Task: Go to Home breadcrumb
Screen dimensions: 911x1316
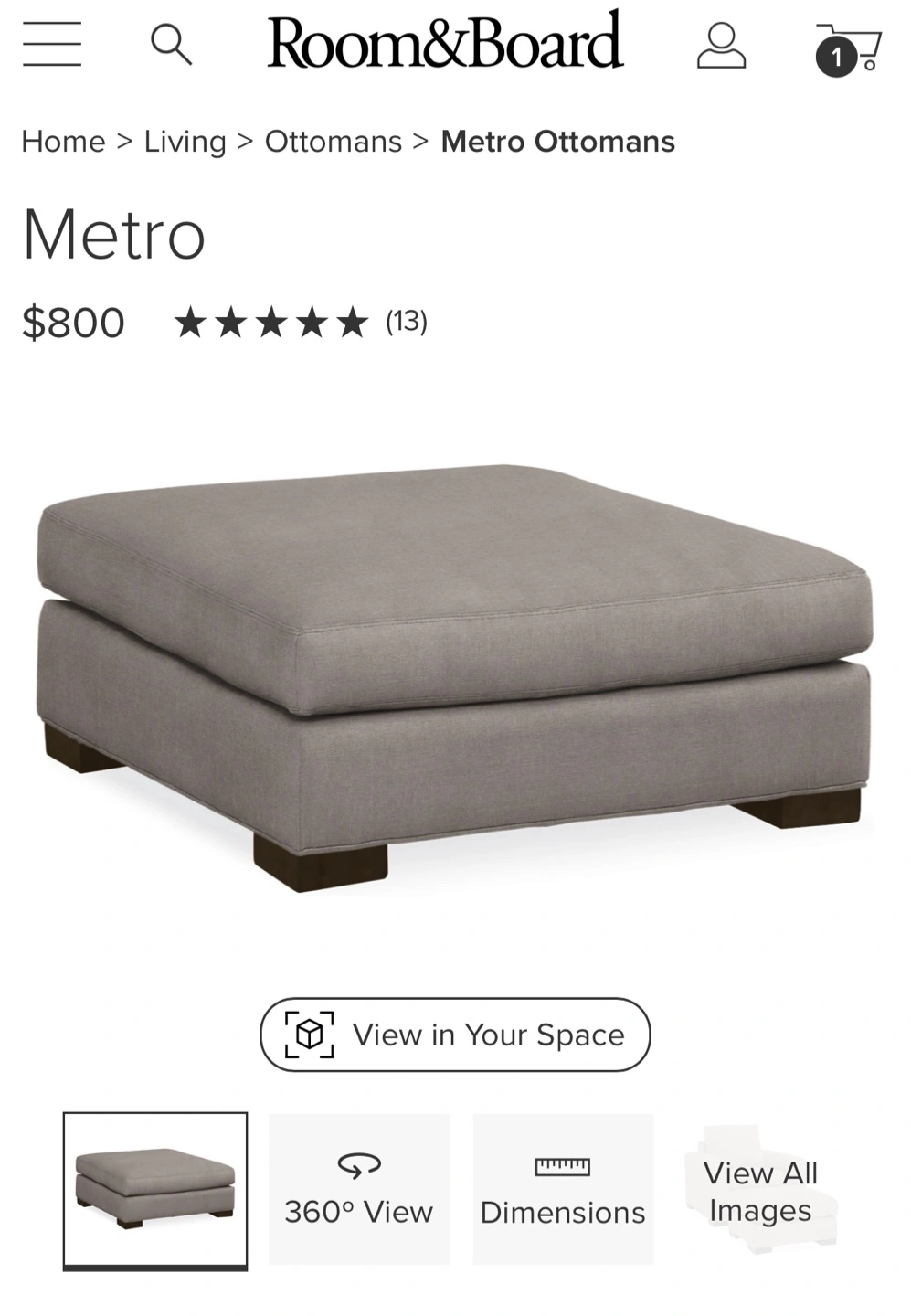Action: click(x=63, y=142)
